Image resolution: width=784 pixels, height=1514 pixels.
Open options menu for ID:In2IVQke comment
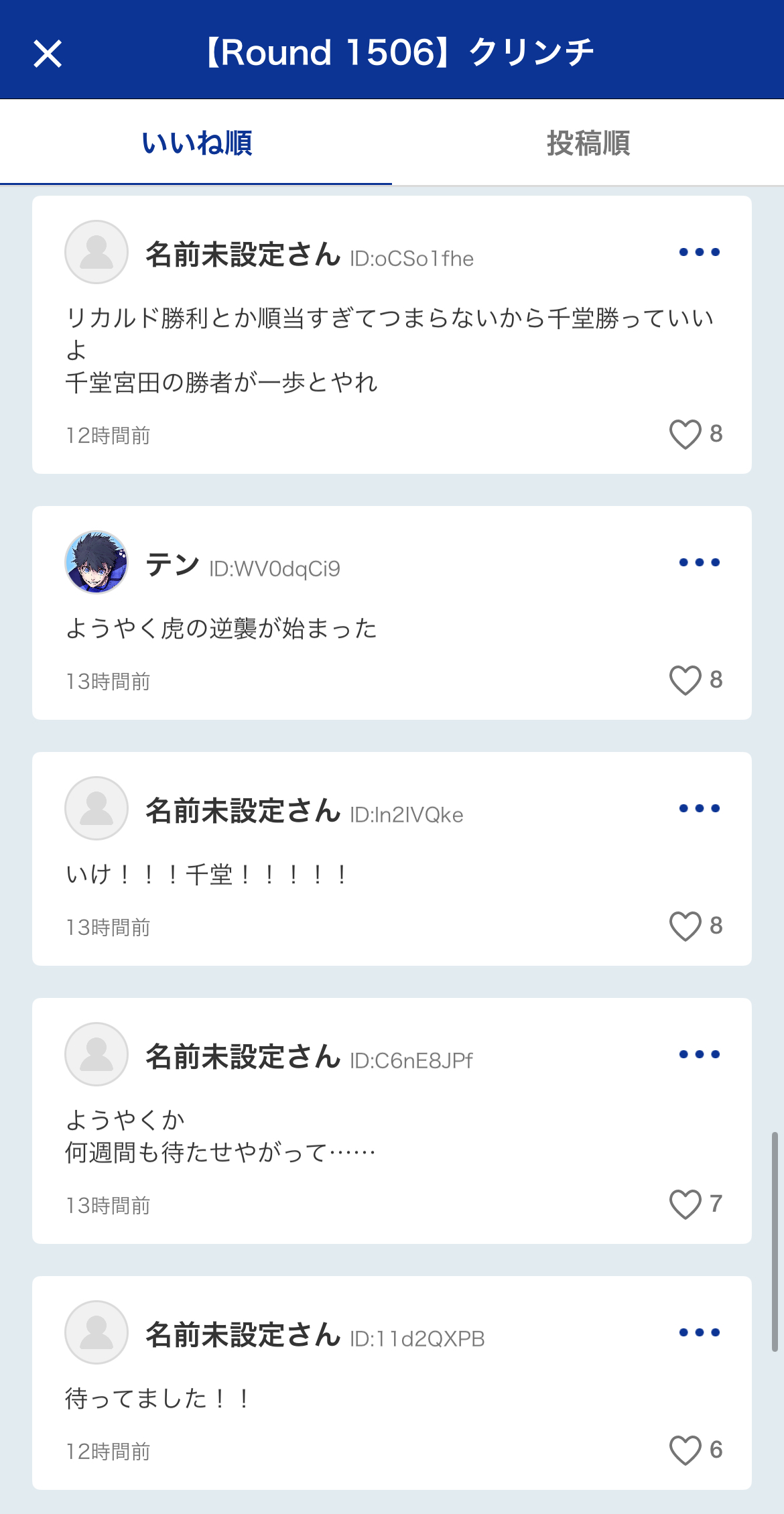[699, 808]
